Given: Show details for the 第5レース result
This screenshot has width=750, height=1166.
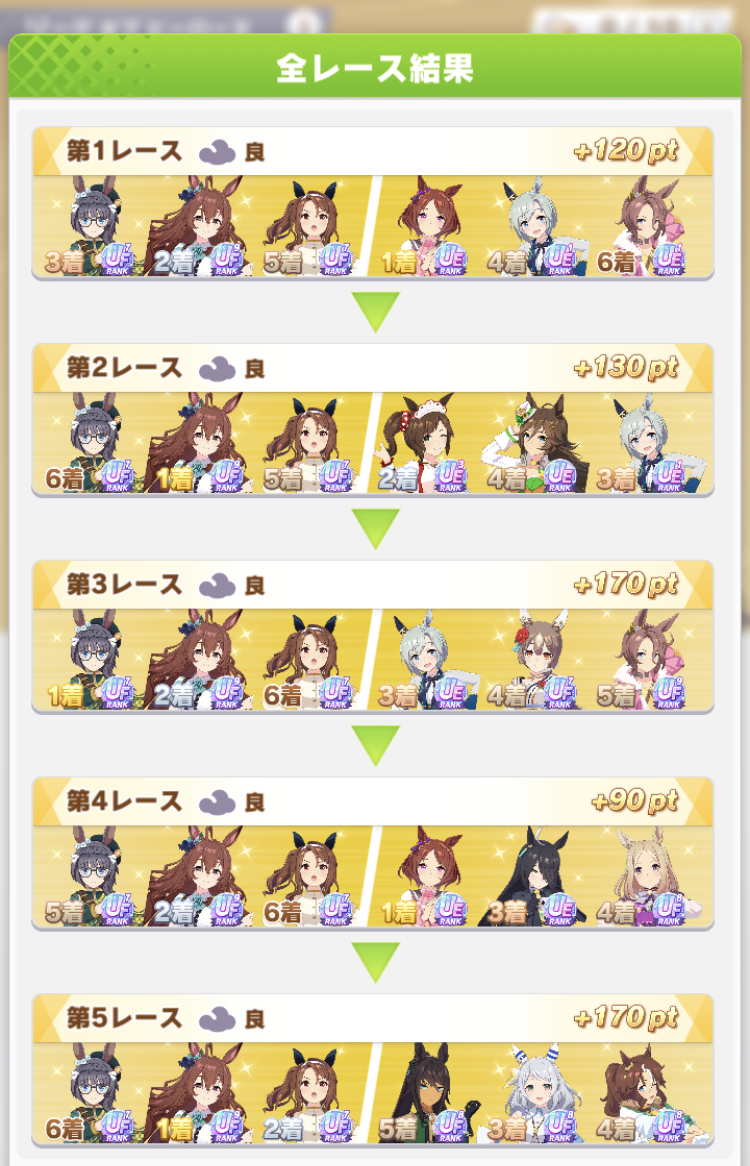Looking at the screenshot, I should [373, 1071].
